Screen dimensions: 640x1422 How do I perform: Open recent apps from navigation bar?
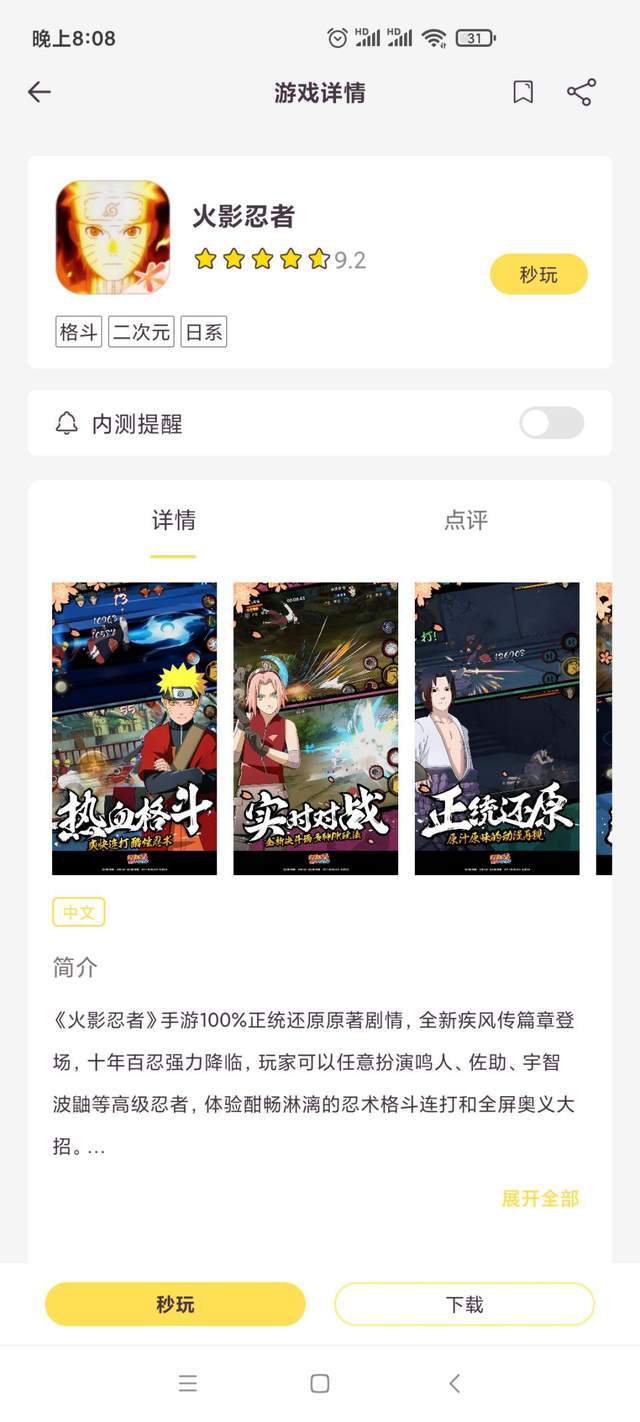188,1383
